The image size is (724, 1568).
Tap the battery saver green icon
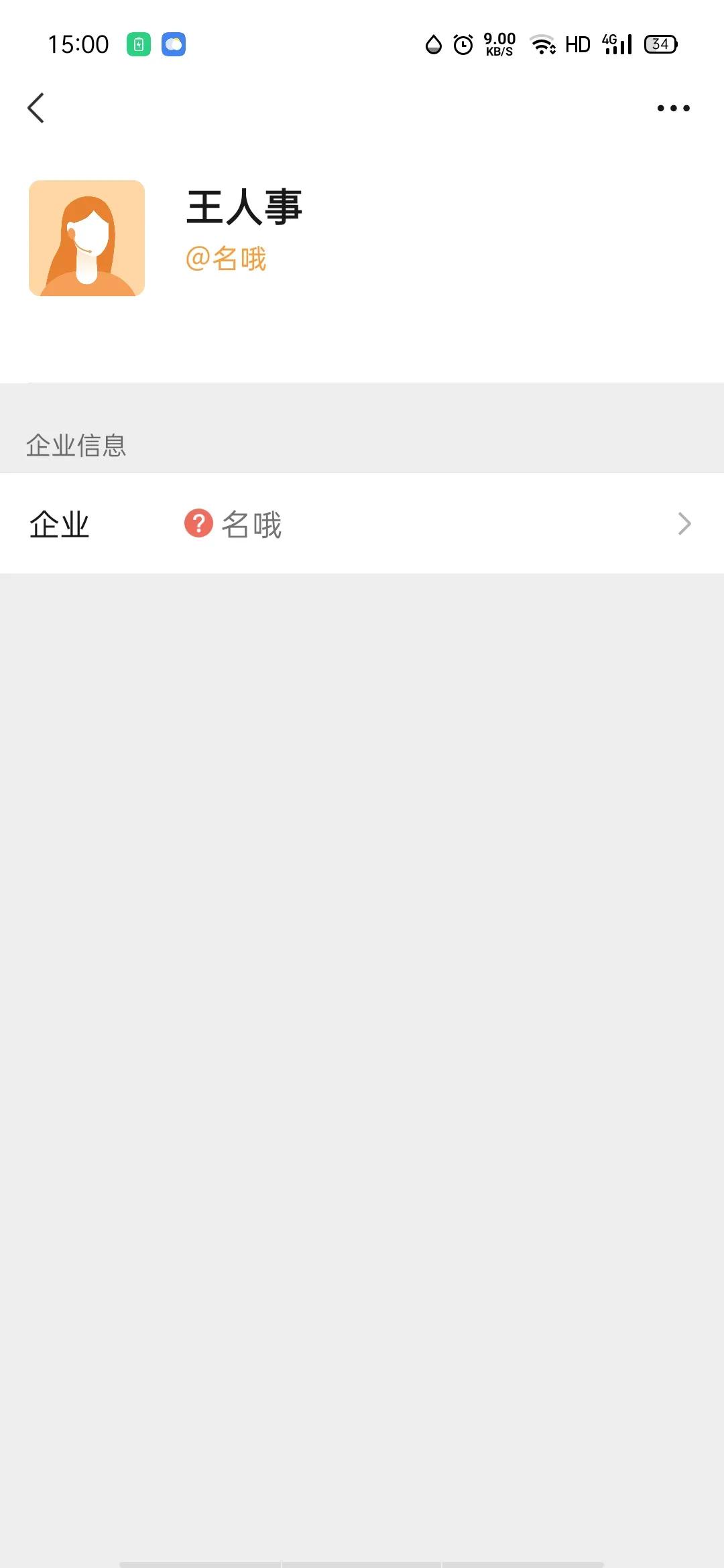tap(137, 44)
